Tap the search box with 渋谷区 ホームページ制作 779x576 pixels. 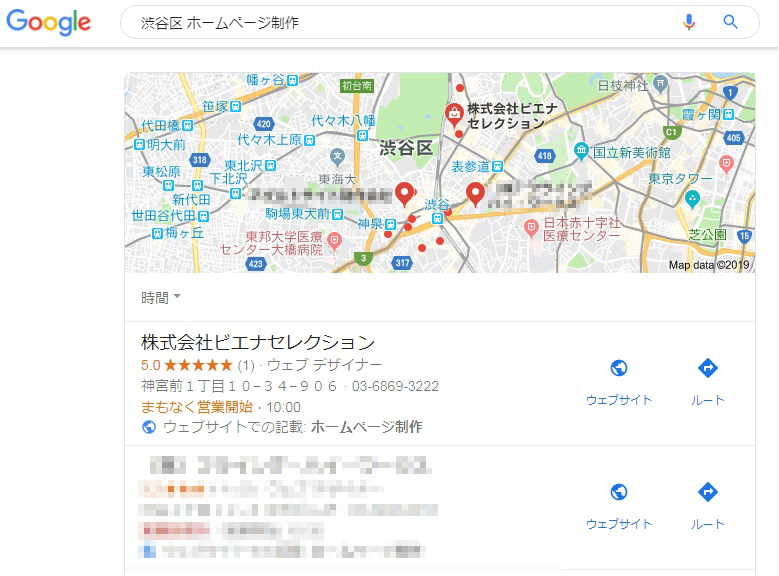coord(400,22)
